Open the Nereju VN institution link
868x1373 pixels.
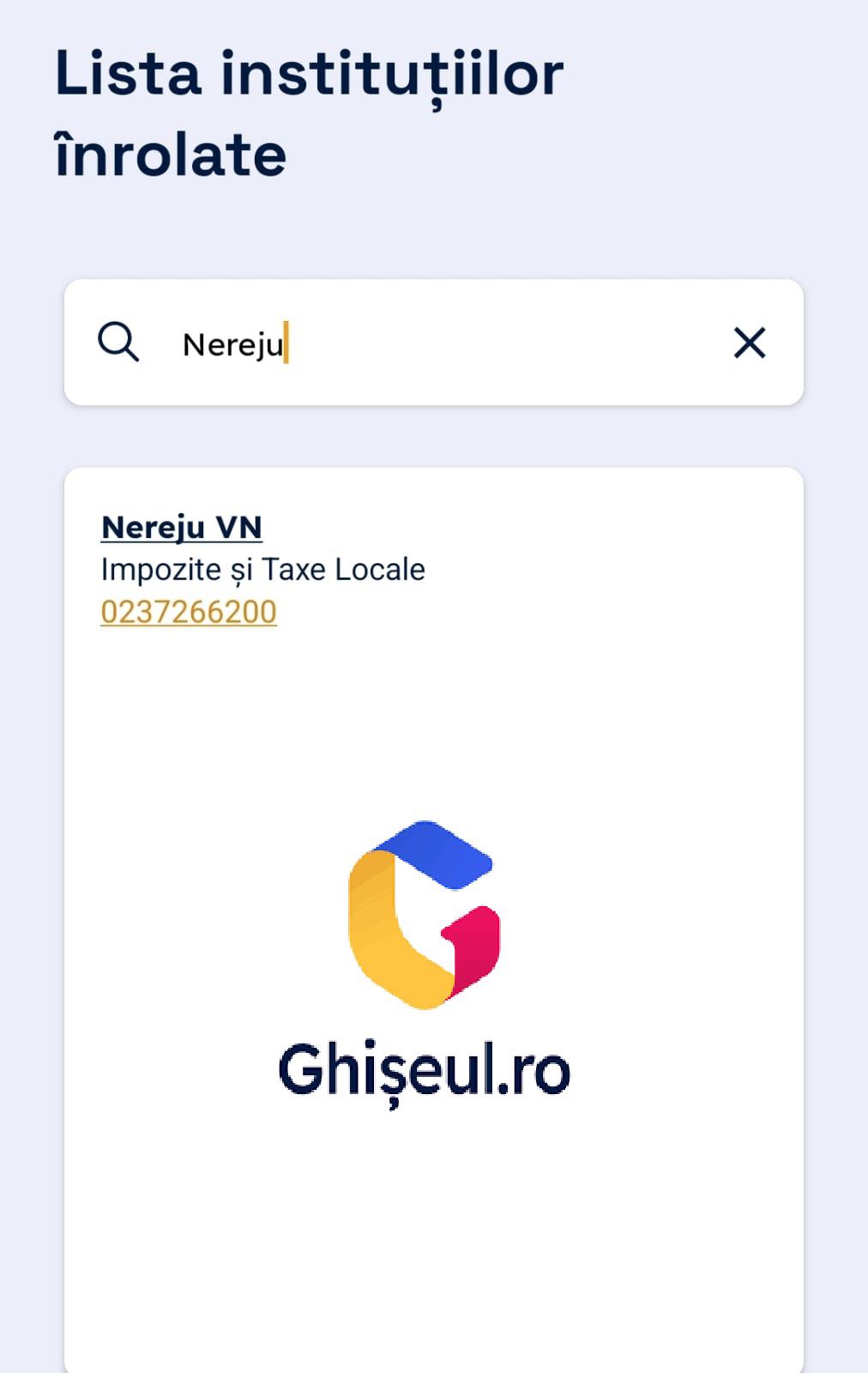[x=181, y=527]
